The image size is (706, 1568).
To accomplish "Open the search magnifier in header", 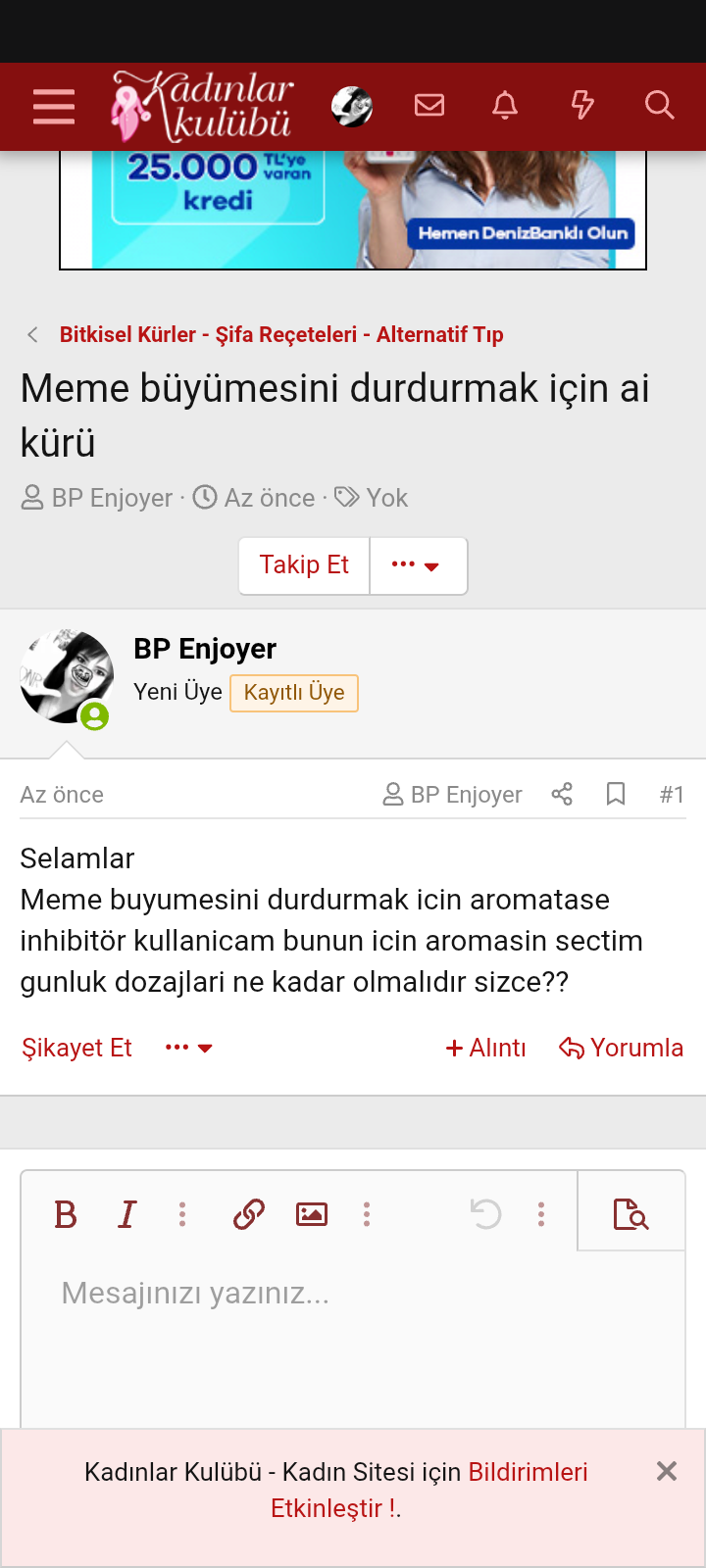I will tap(660, 105).
